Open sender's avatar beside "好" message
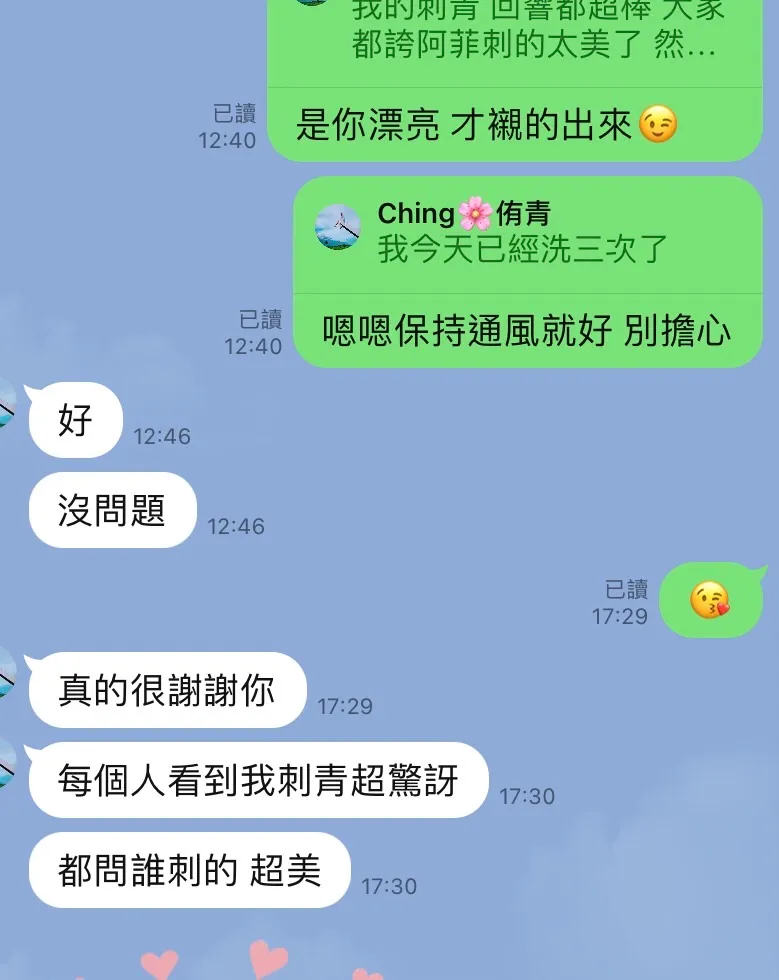This screenshot has width=779, height=980. coord(6,403)
